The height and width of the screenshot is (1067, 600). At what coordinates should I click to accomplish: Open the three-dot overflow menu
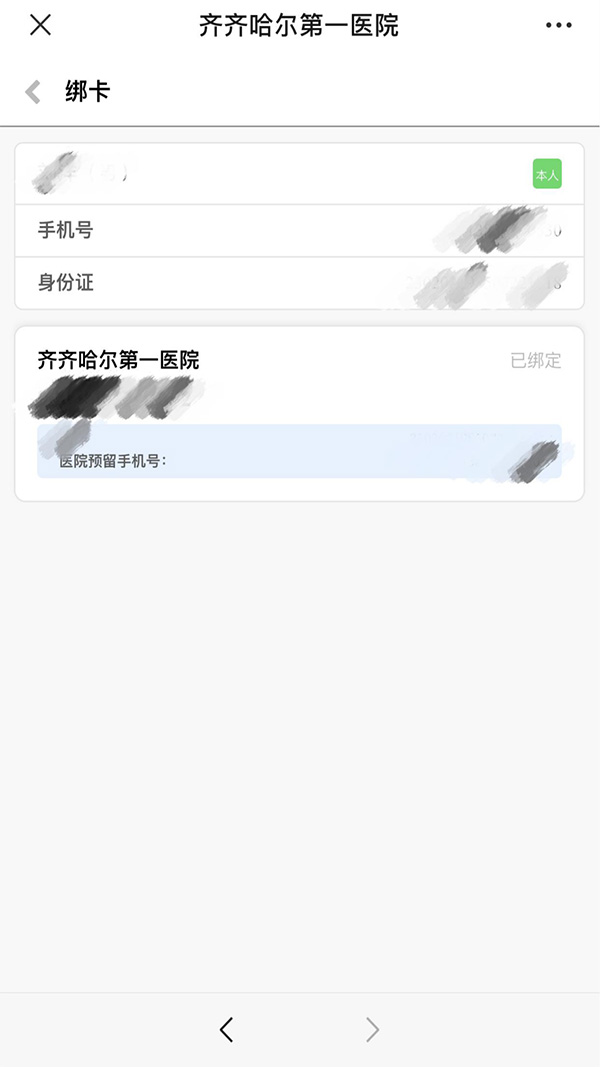(558, 26)
